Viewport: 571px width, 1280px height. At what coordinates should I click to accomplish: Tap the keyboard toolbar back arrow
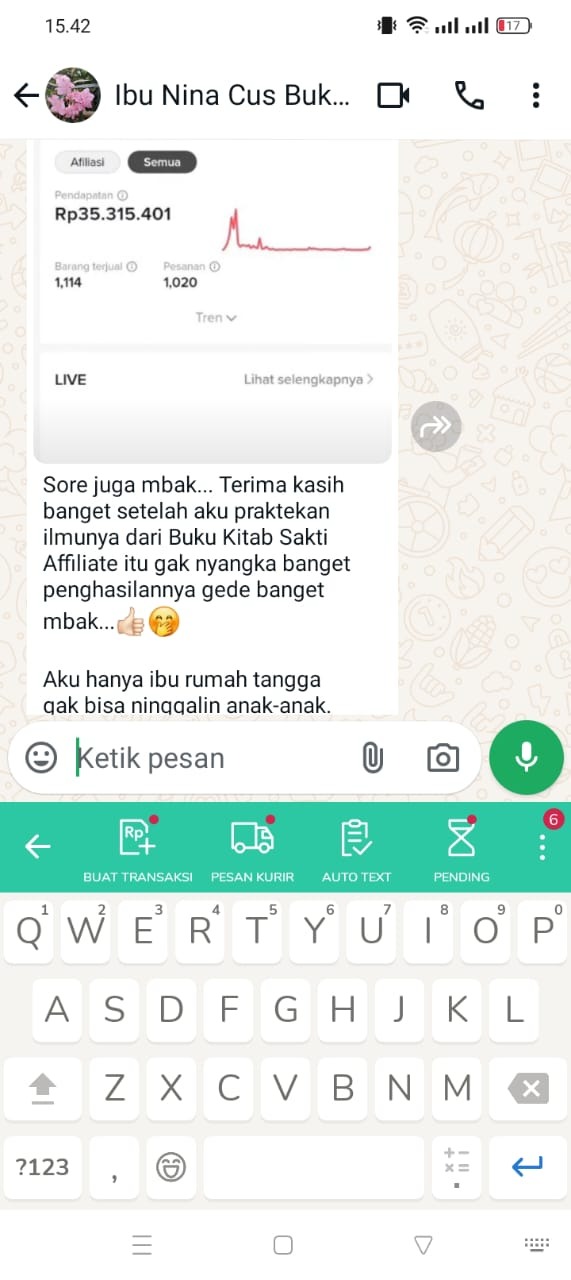[x=38, y=847]
